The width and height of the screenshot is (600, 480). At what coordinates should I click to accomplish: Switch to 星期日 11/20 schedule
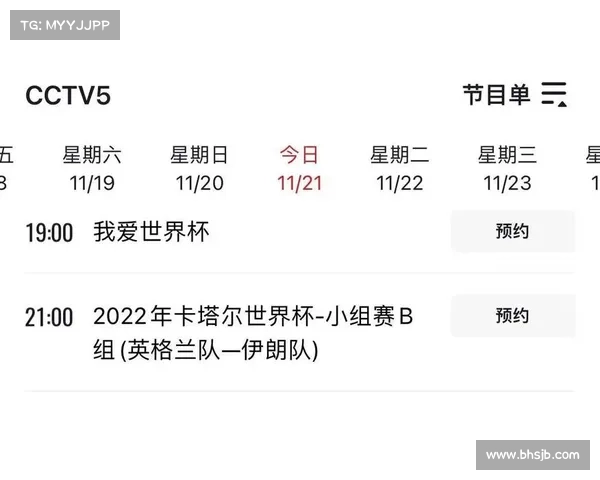pos(199,169)
